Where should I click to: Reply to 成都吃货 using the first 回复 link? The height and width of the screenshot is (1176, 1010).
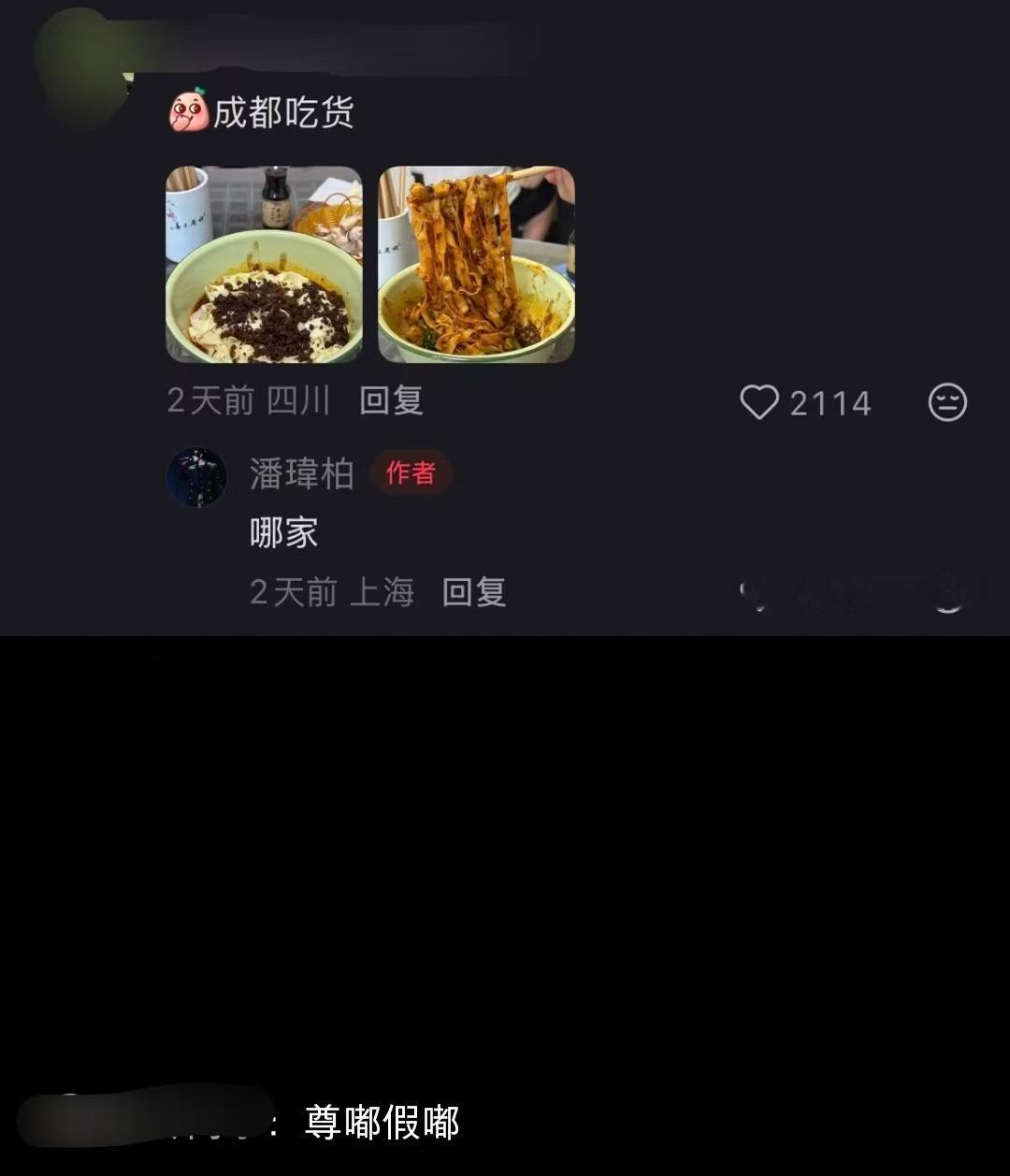coord(391,400)
